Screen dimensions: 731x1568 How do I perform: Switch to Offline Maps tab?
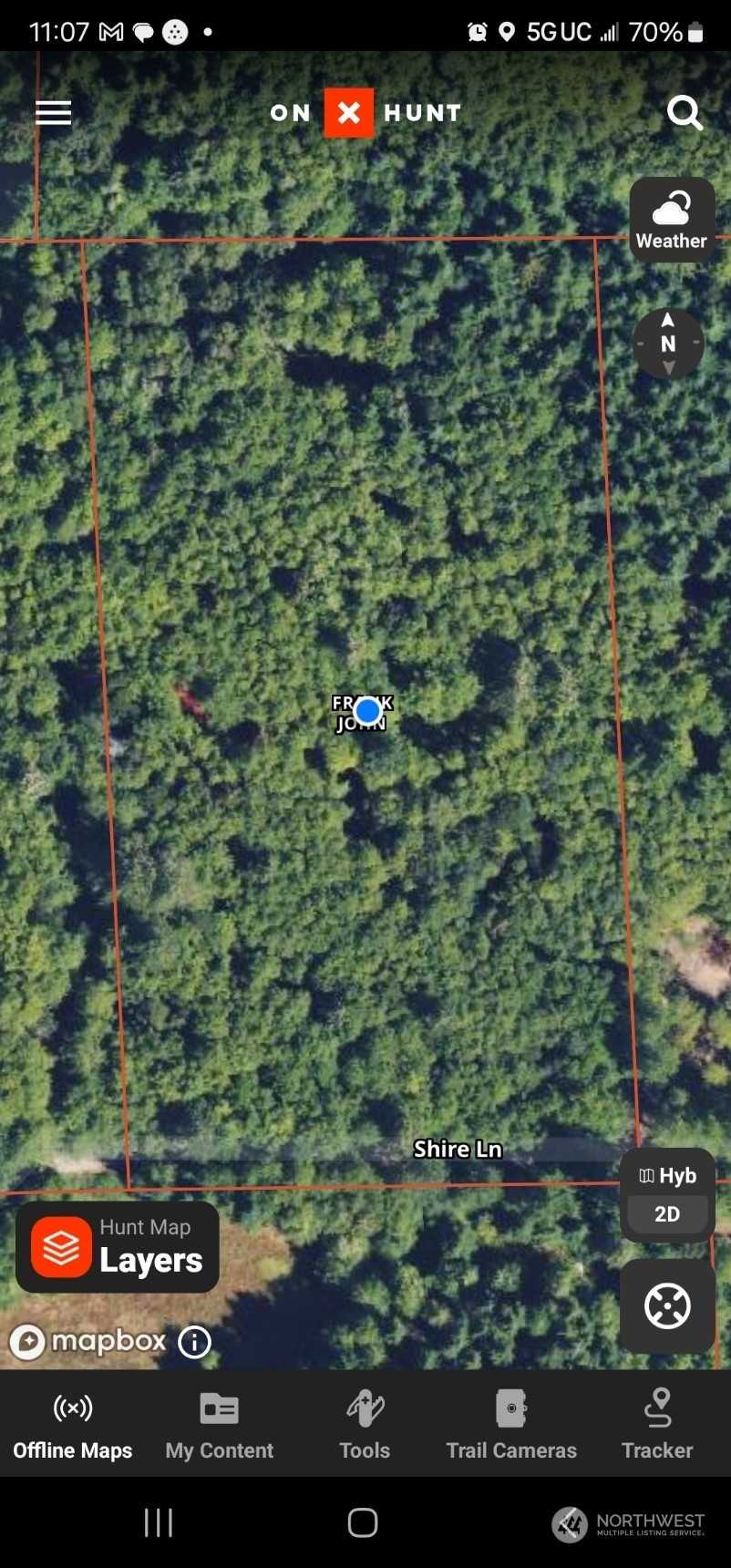(73, 1426)
